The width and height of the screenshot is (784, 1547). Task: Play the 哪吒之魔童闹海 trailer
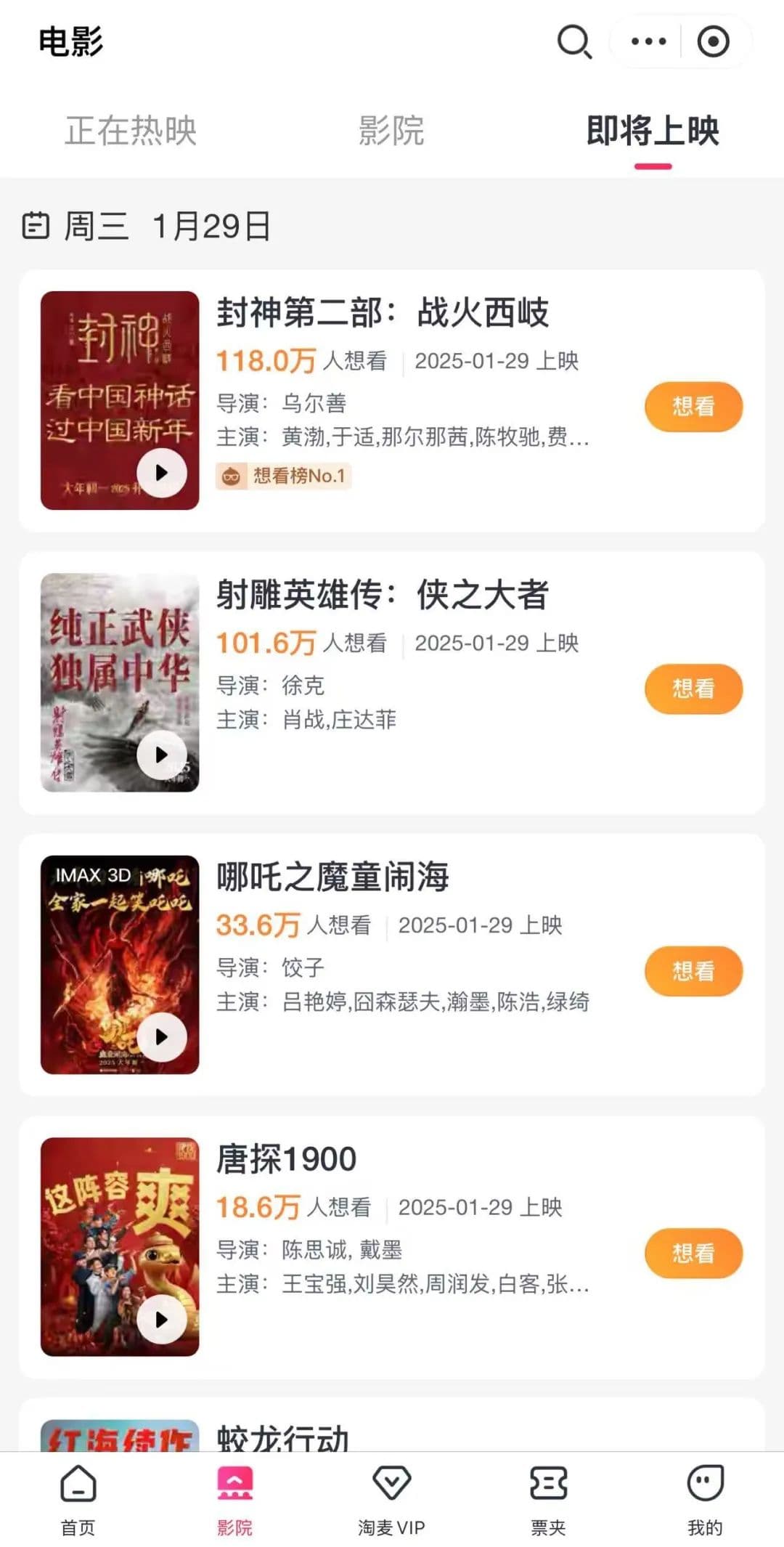pos(161,1037)
